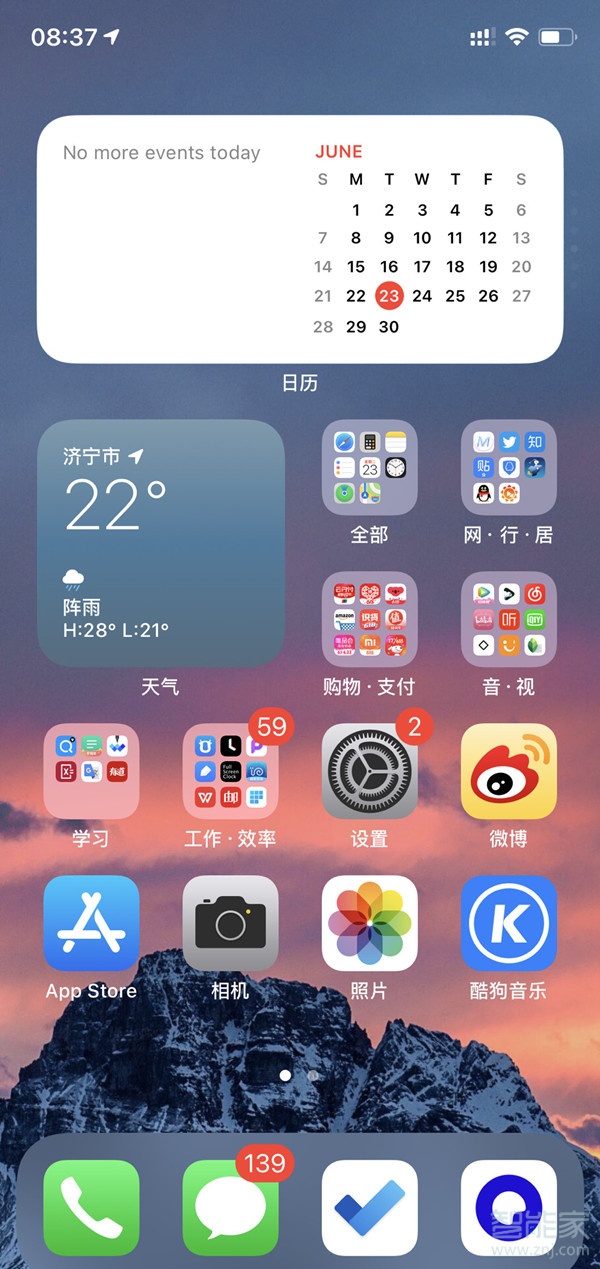Open the Phone app in the dock

pyautogui.click(x=91, y=1207)
